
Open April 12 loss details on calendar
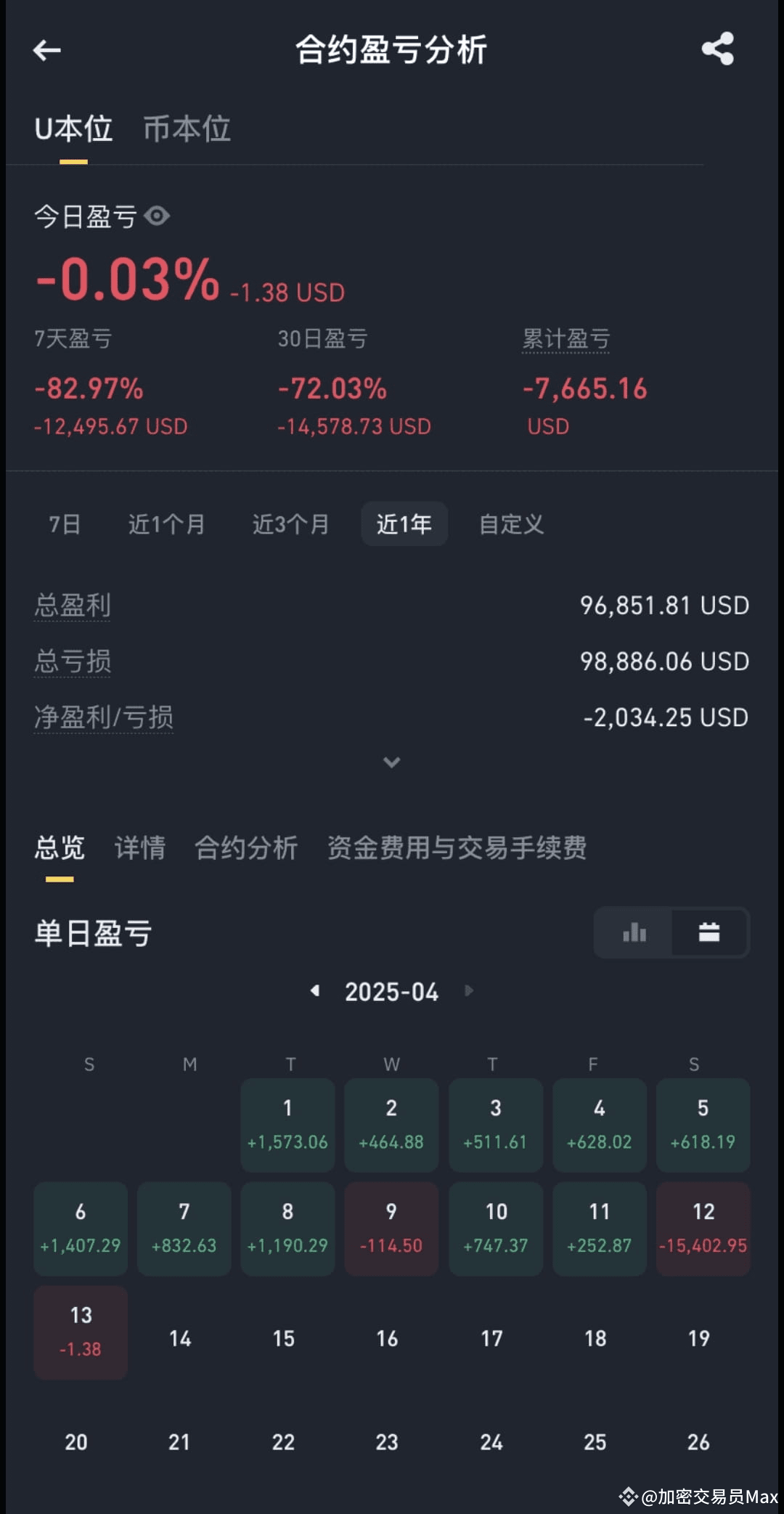[x=702, y=1228]
